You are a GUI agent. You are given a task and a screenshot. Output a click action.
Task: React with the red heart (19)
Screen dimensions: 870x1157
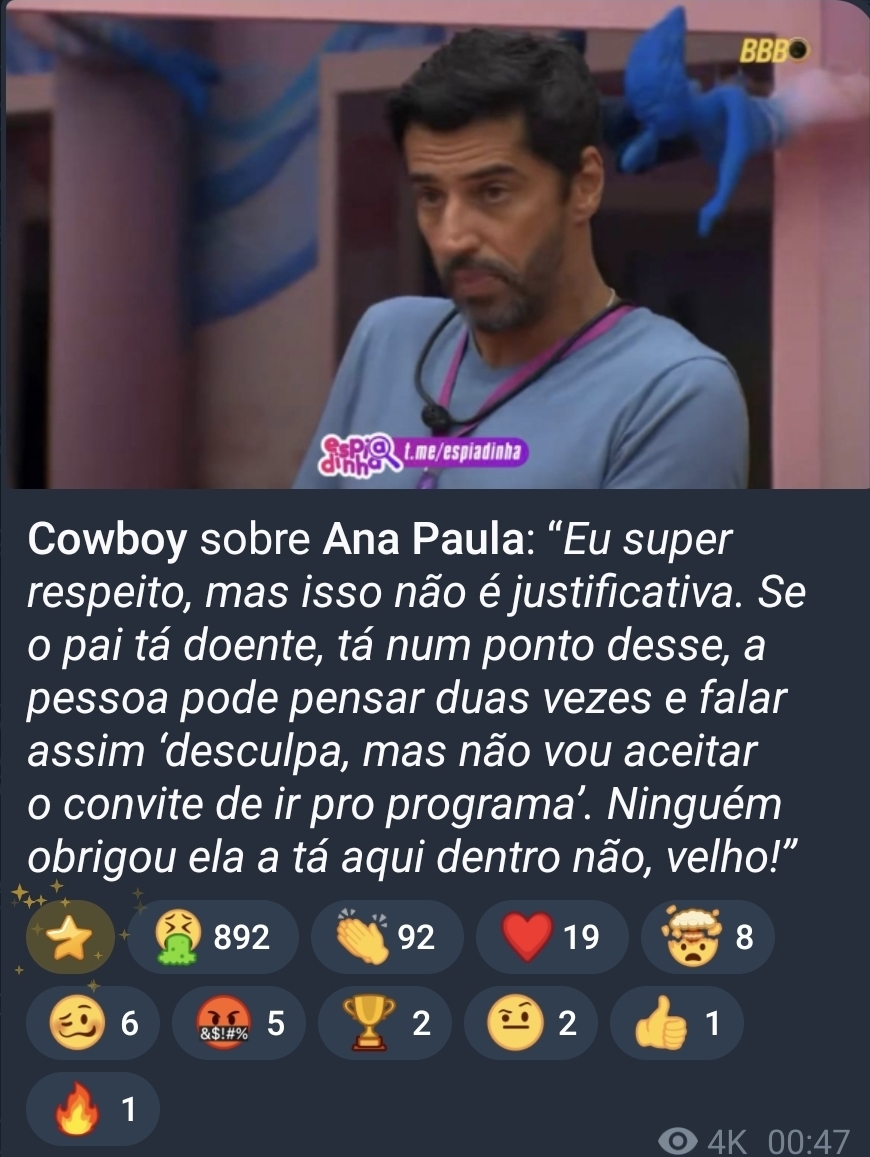551,937
